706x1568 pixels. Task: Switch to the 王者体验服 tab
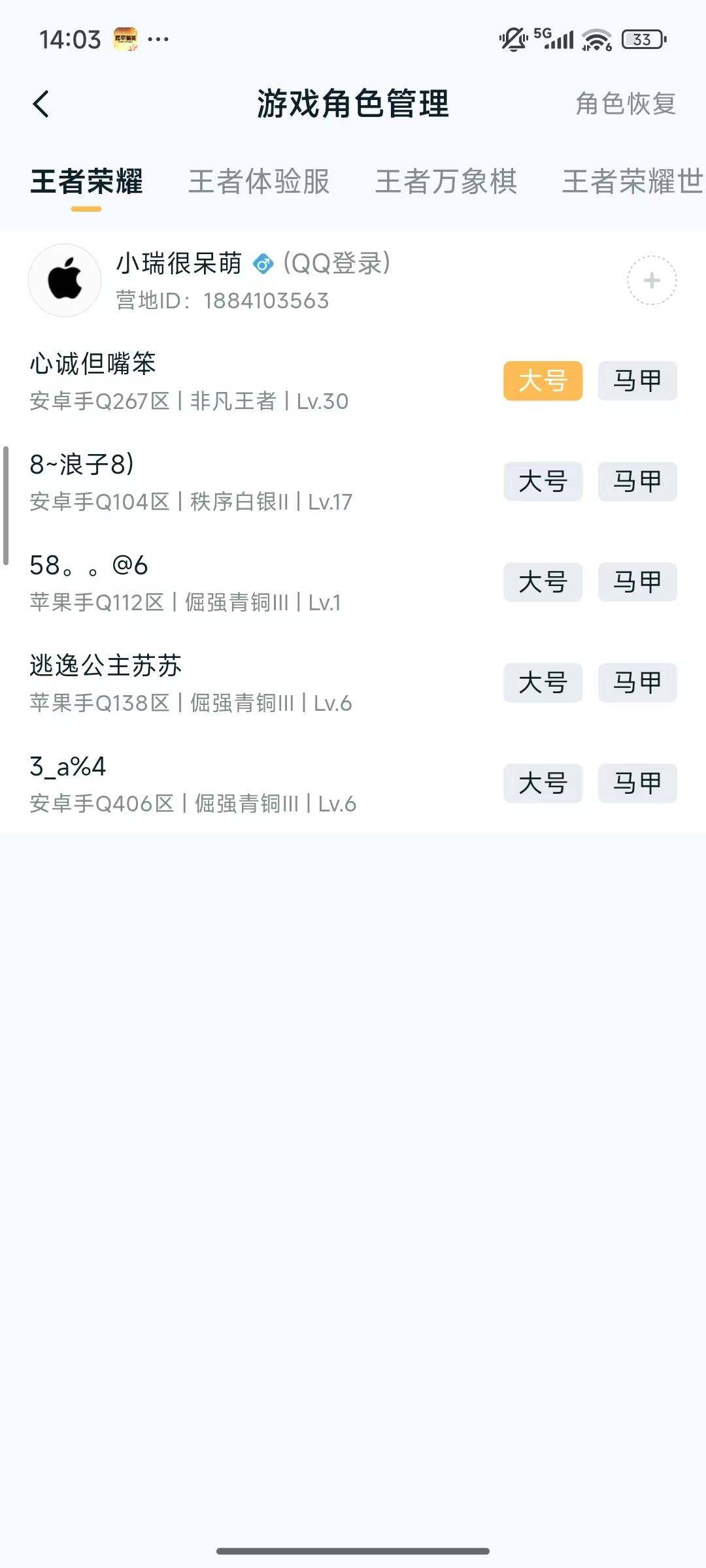259,182
